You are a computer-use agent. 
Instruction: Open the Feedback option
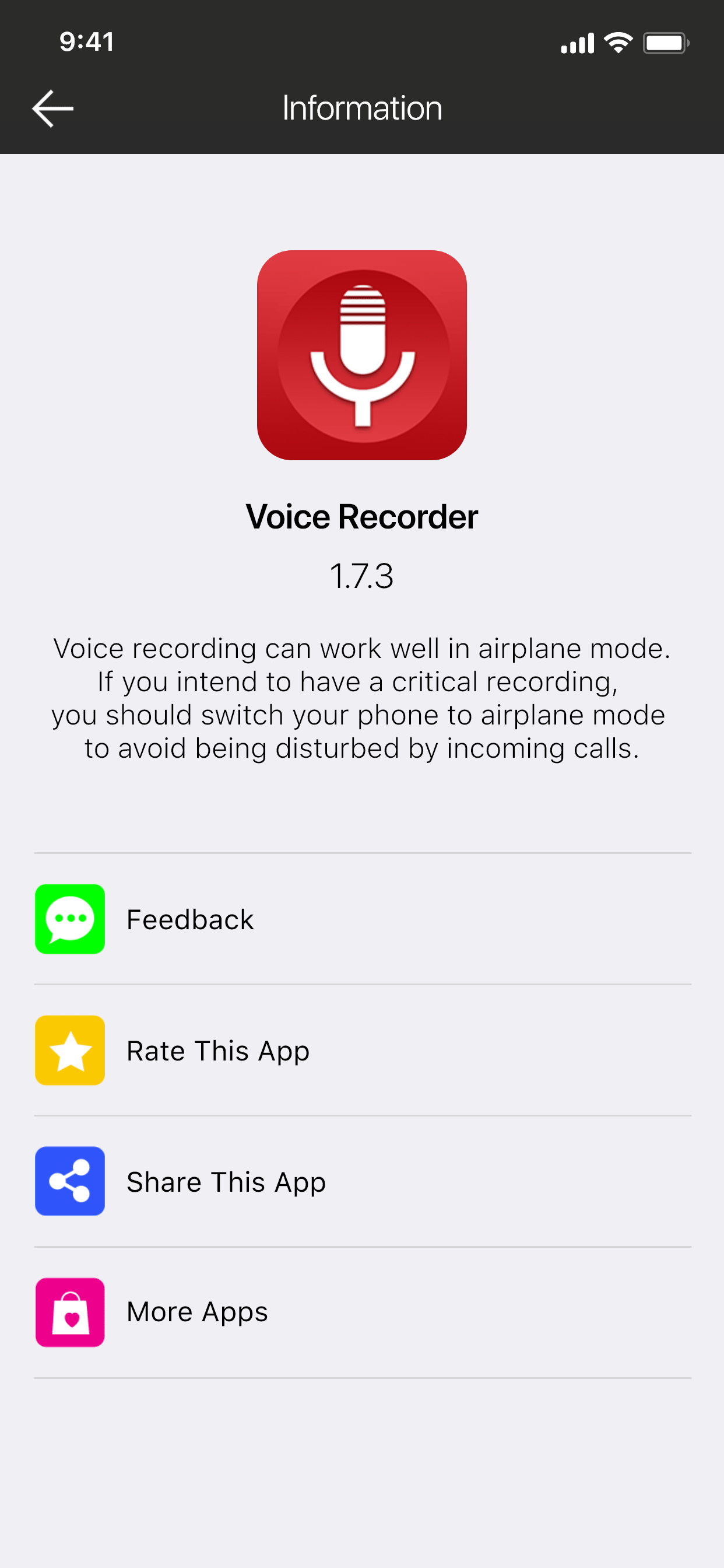click(x=190, y=919)
